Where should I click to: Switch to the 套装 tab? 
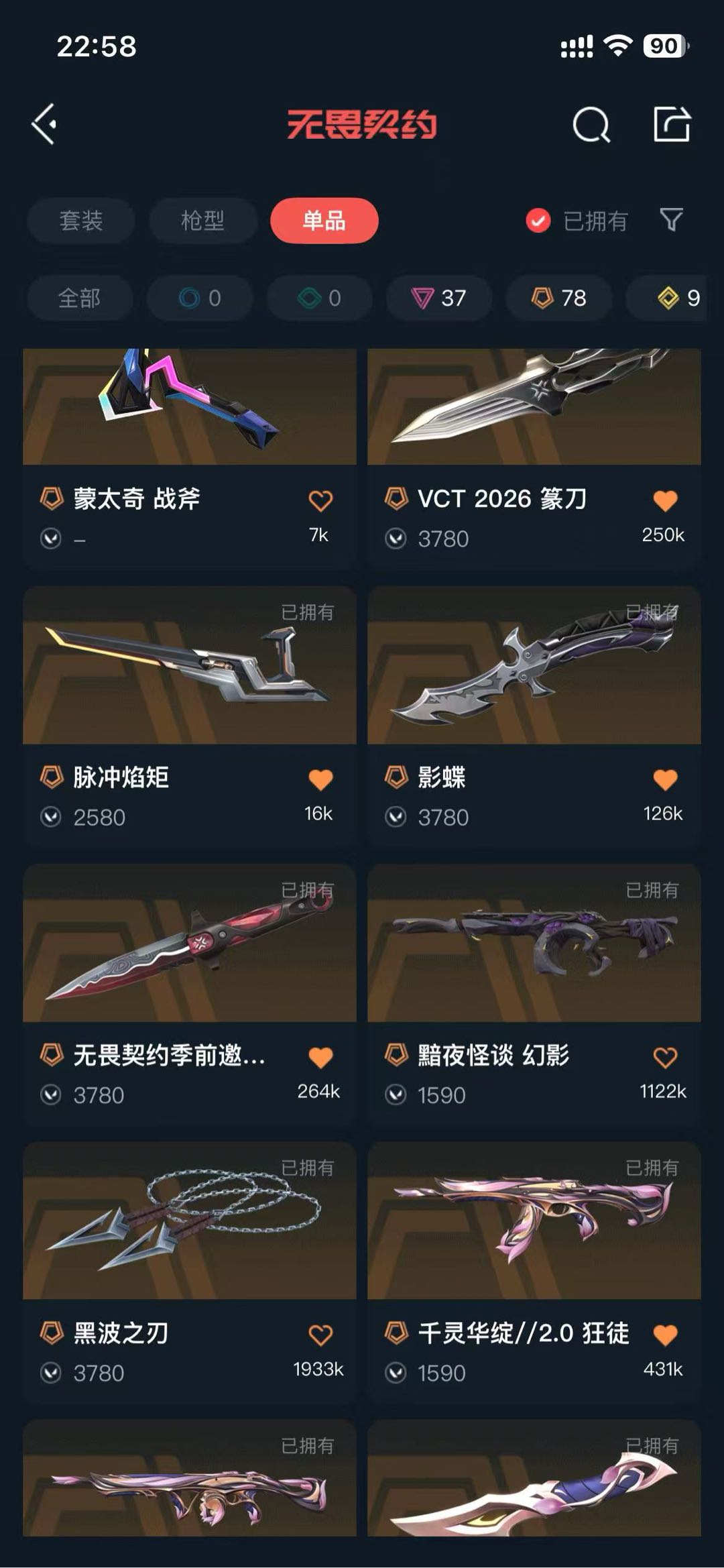81,221
